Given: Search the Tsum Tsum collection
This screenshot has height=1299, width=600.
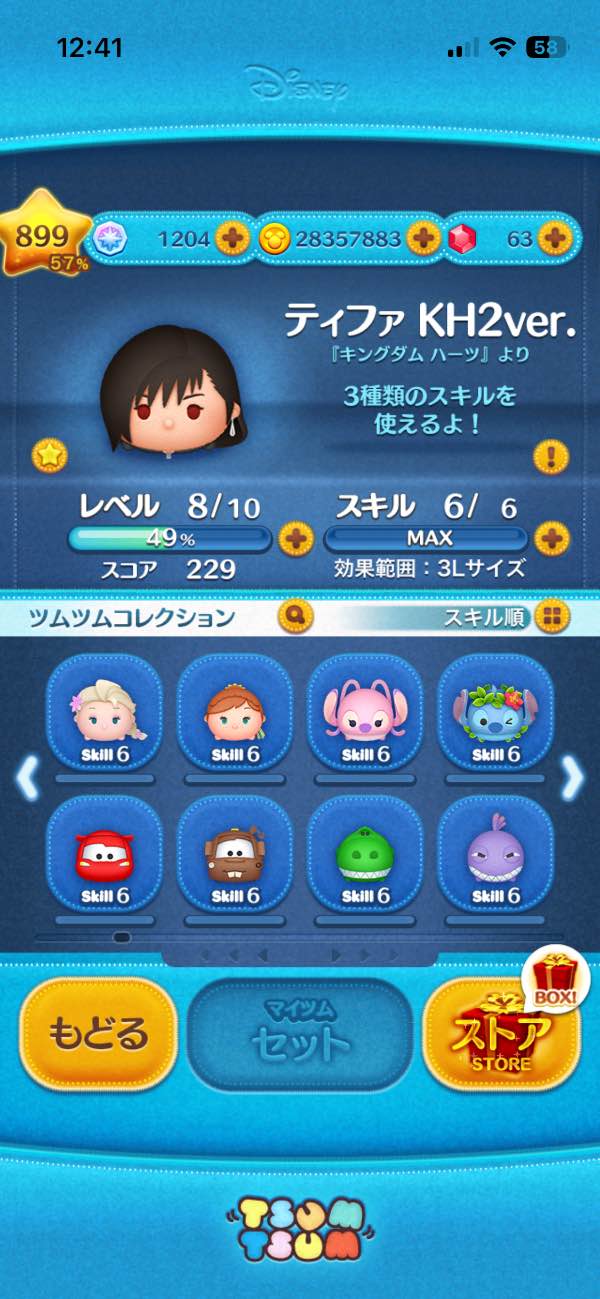Looking at the screenshot, I should pyautogui.click(x=297, y=616).
